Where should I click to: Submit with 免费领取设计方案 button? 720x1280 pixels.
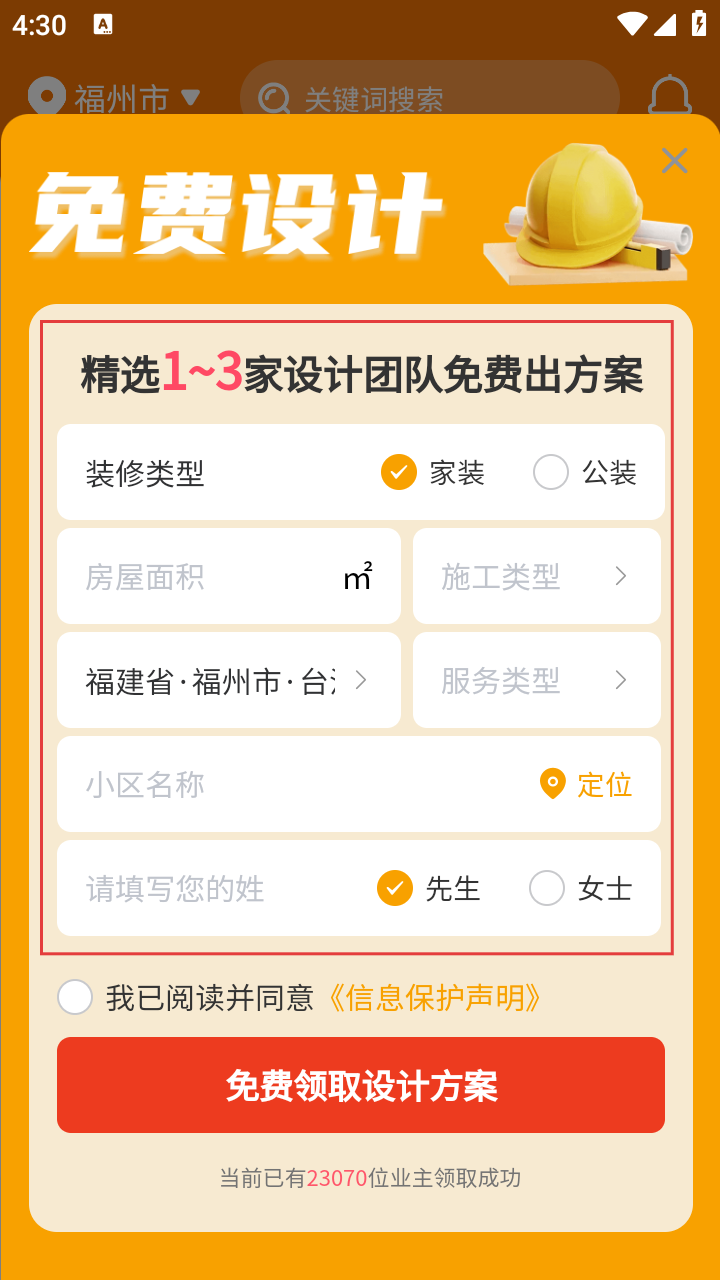(361, 1085)
